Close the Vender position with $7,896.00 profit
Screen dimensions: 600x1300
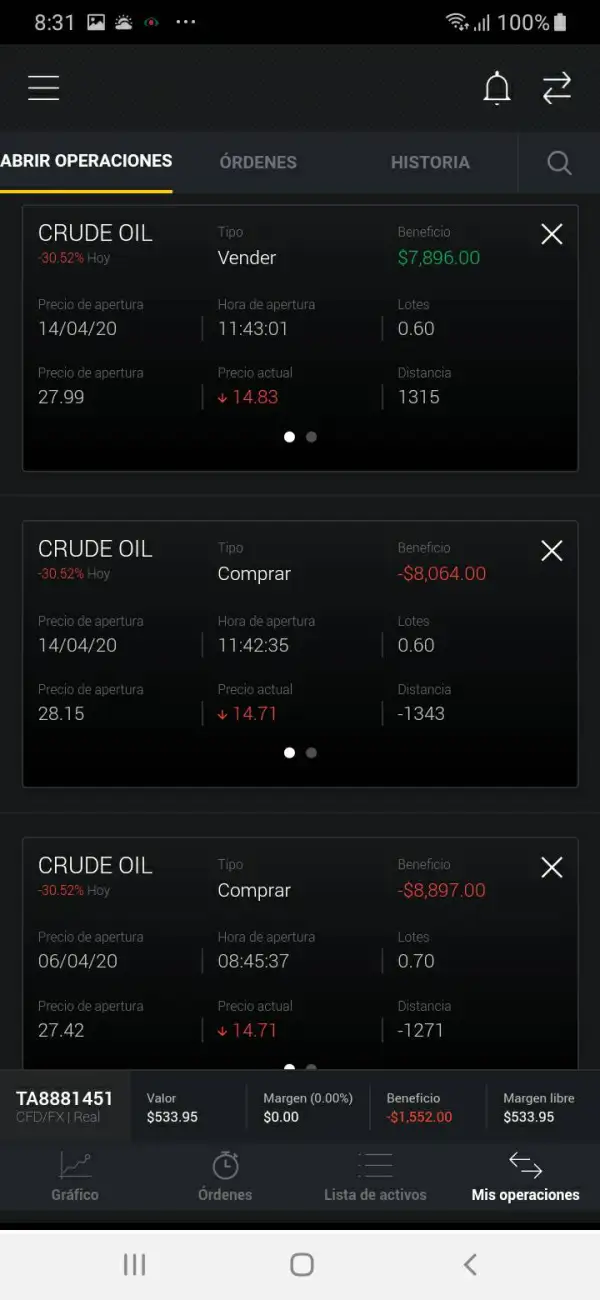pyautogui.click(x=551, y=234)
